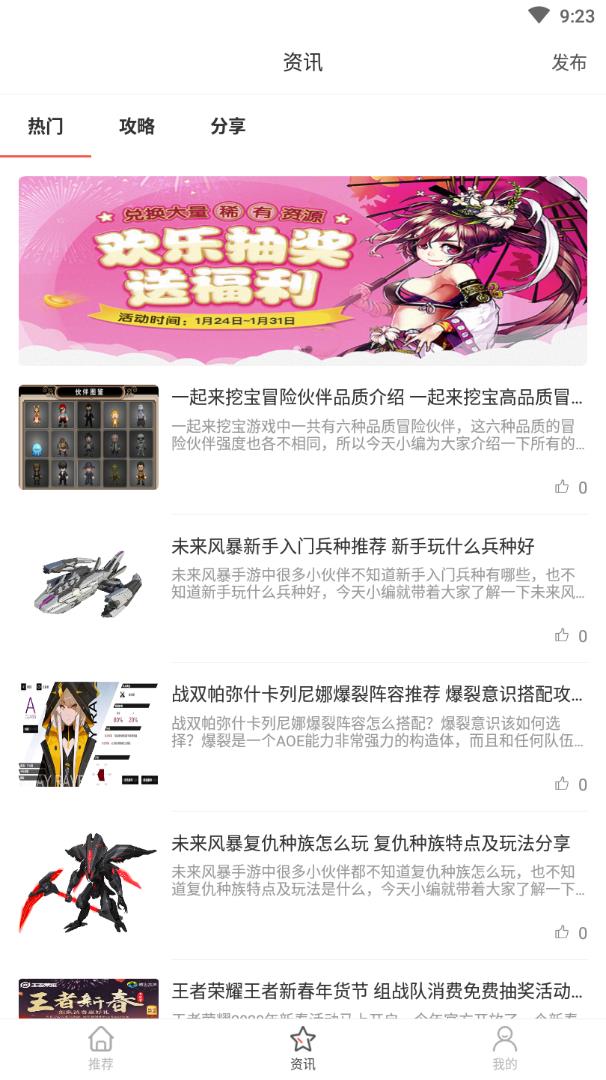Image resolution: width=606 pixels, height=1080 pixels.
Task: Tap the 发布 publish button
Action: [569, 62]
